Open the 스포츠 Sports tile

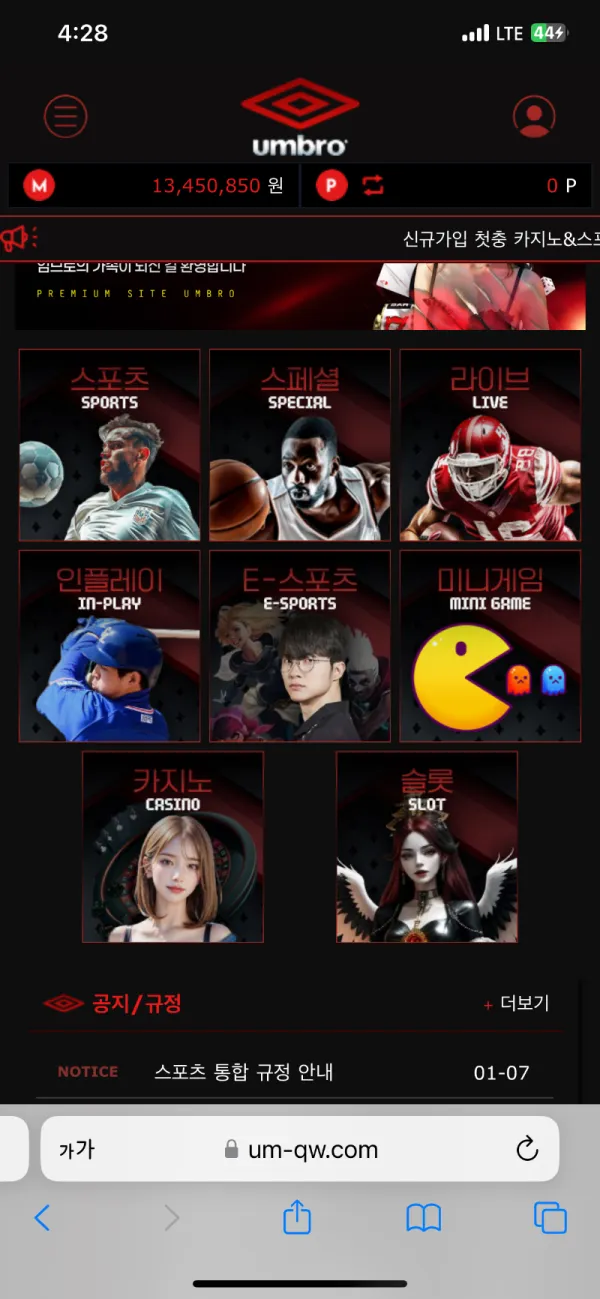click(110, 445)
